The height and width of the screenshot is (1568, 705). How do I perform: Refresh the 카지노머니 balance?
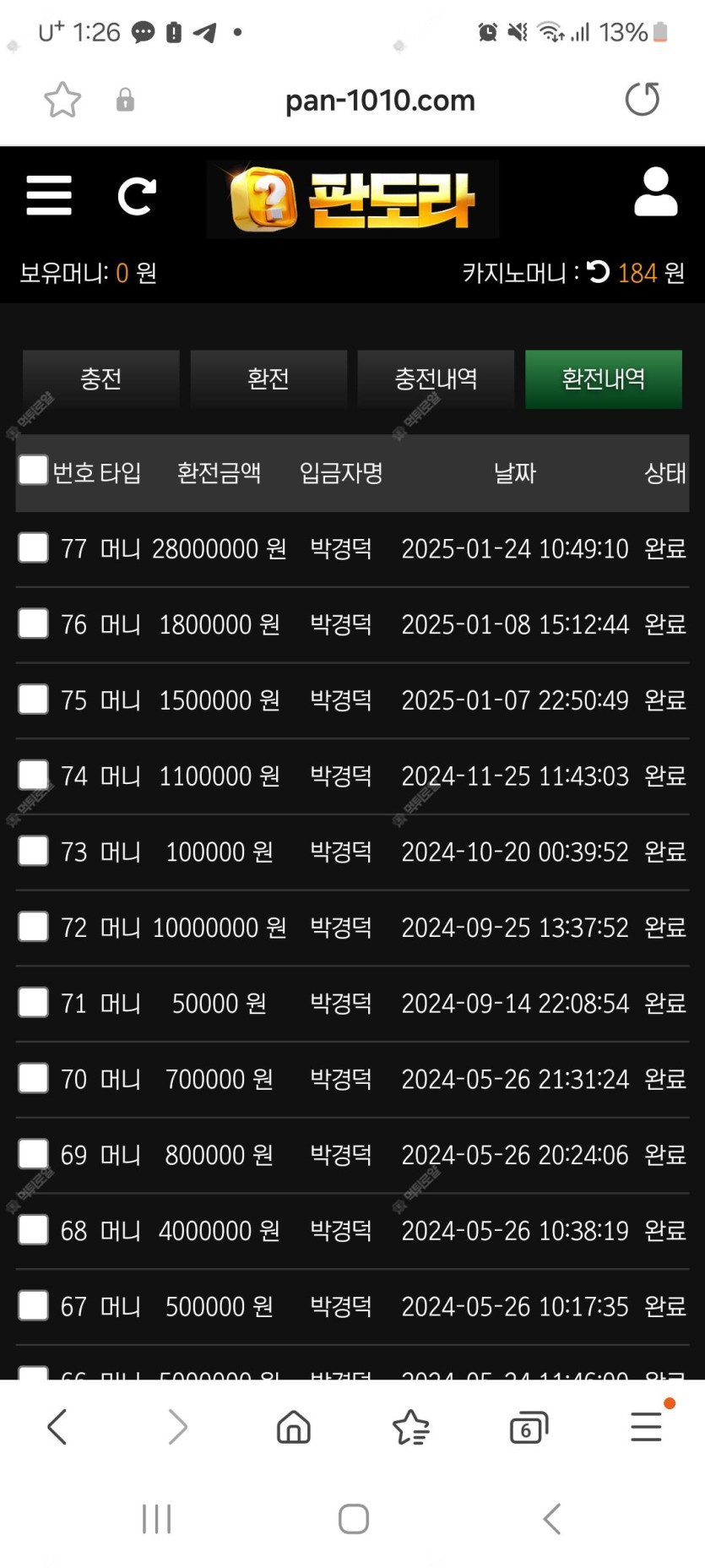point(598,271)
